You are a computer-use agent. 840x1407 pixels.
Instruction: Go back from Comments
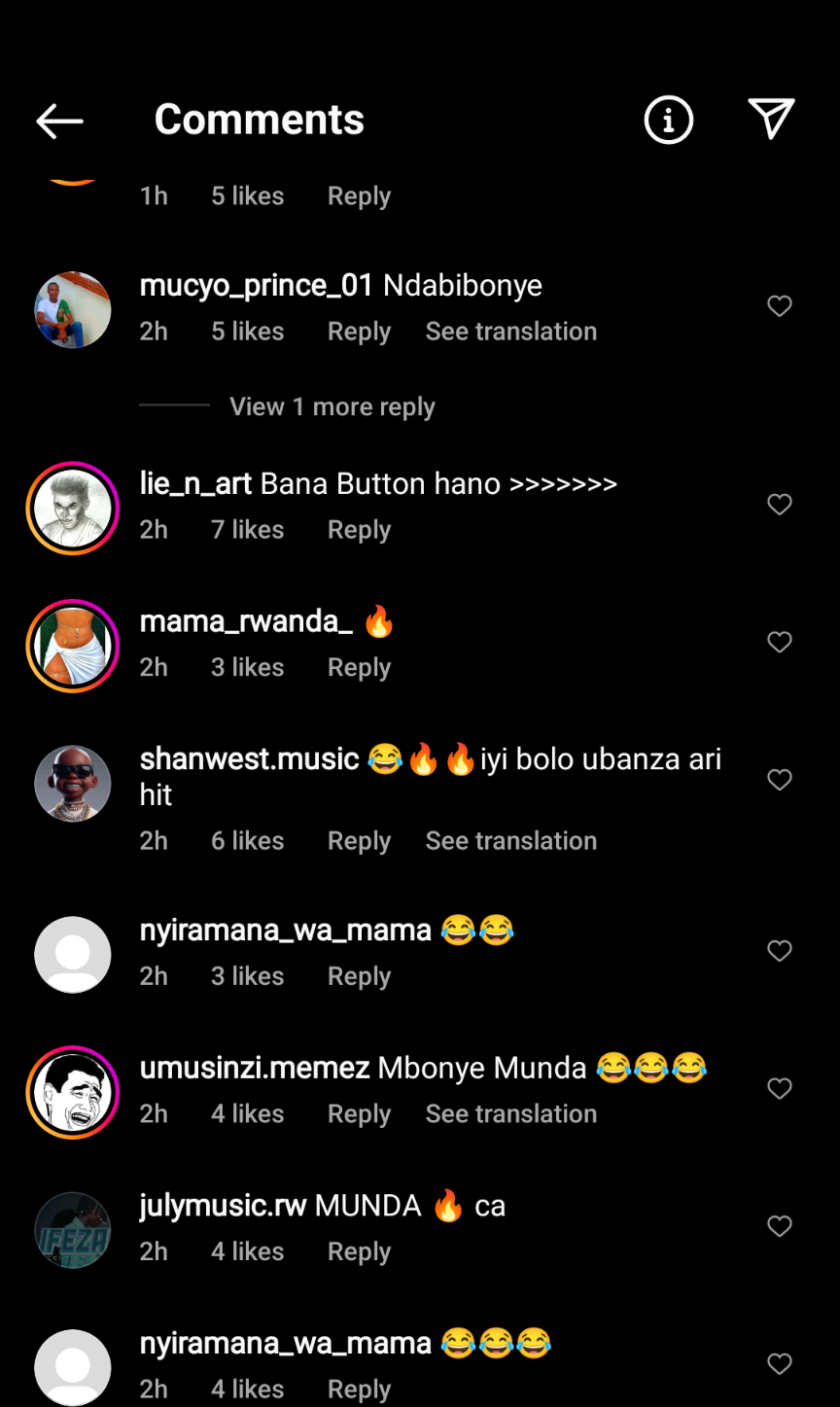coord(59,121)
